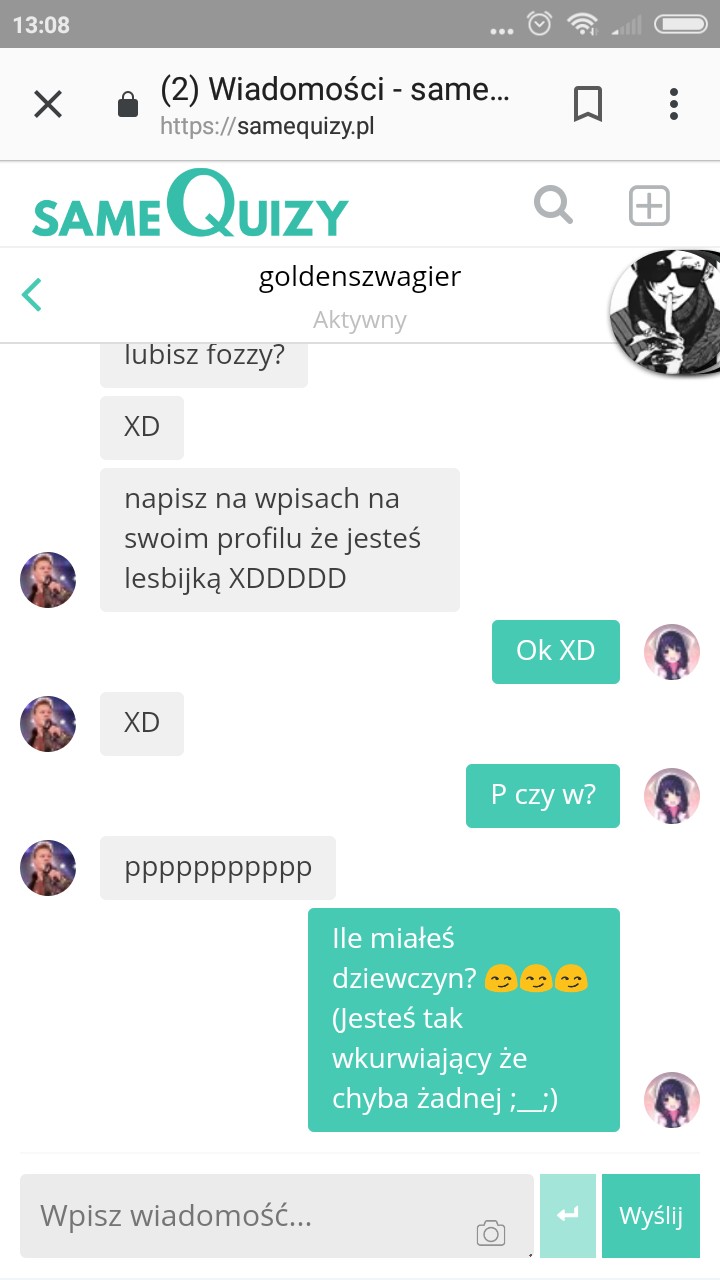Tap the plus icon to add content
The width and height of the screenshot is (720, 1280).
648,206
